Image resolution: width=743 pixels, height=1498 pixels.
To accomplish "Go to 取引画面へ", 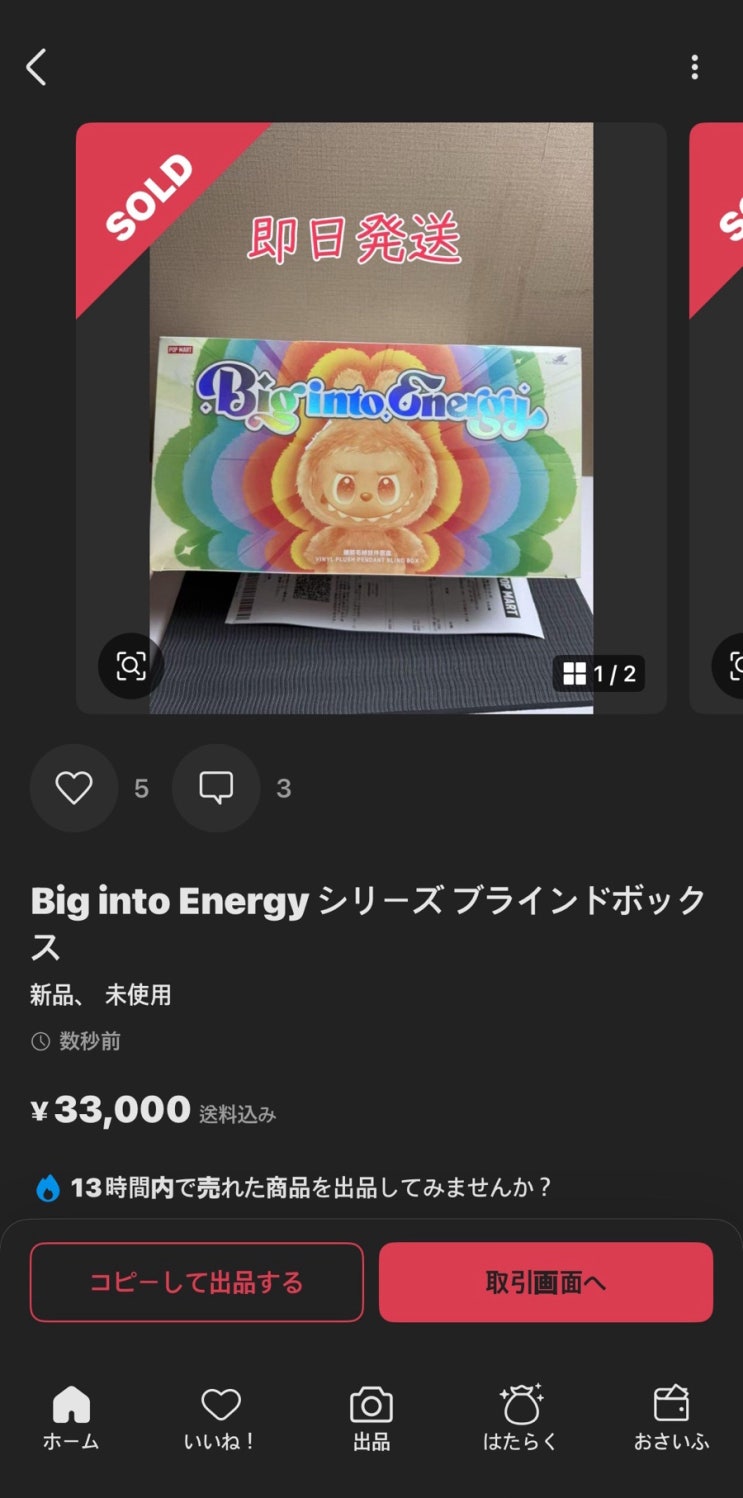I will (546, 1282).
